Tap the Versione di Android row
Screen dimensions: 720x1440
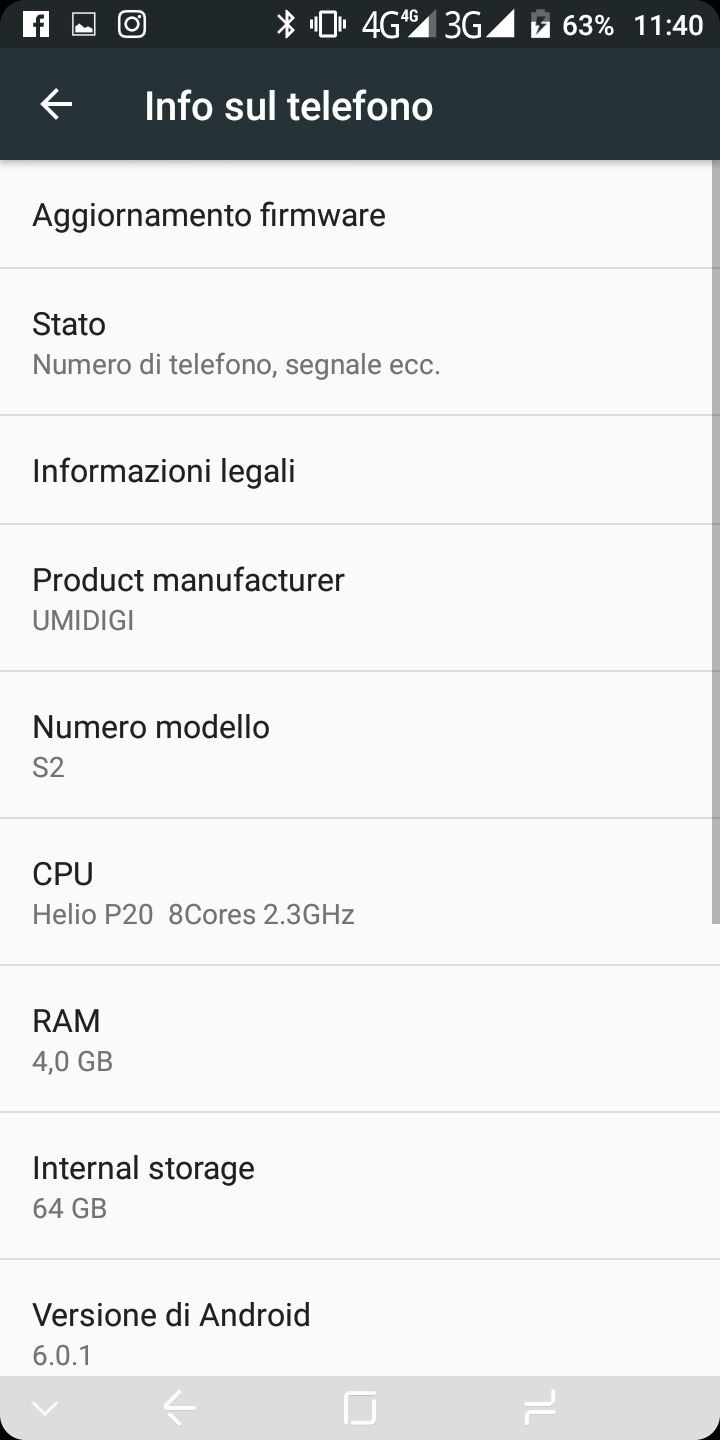coord(360,1330)
